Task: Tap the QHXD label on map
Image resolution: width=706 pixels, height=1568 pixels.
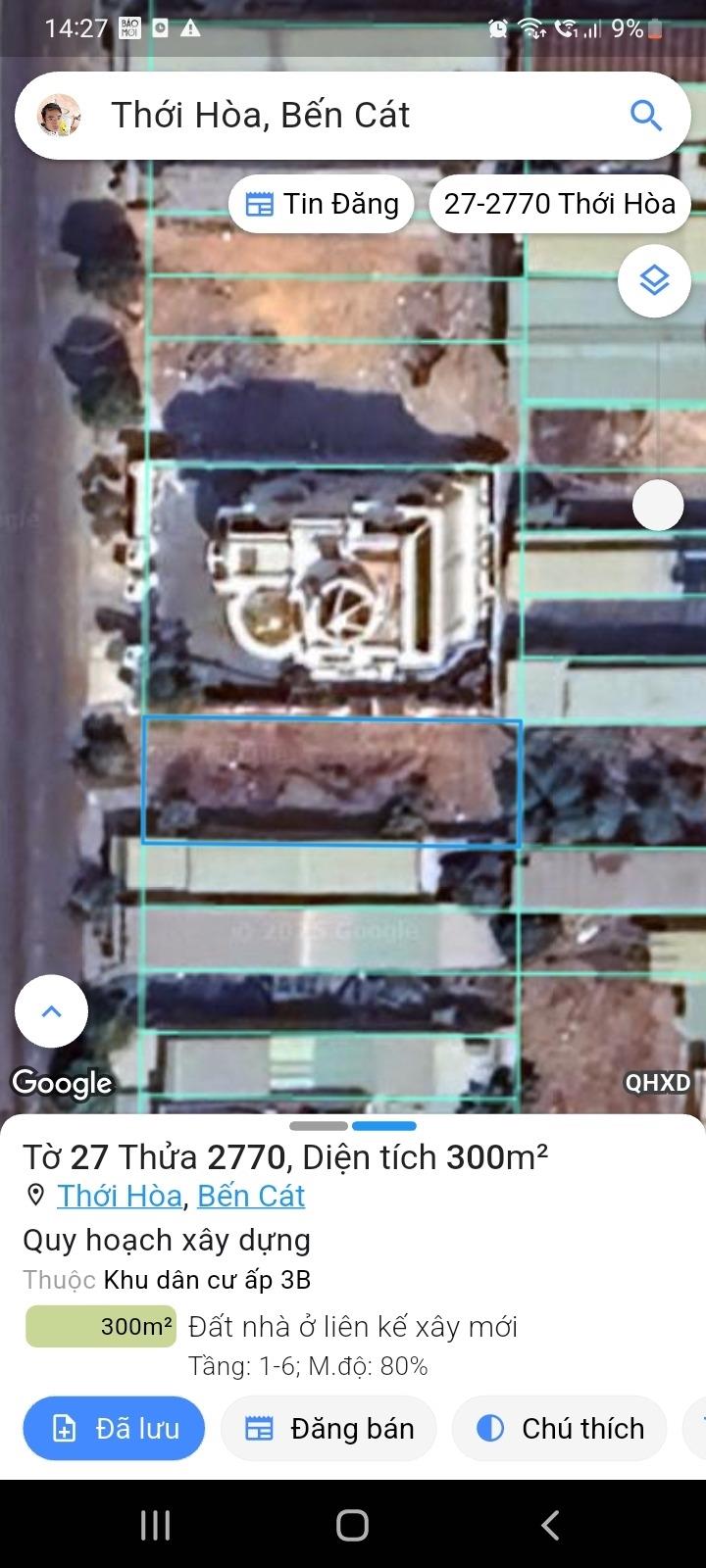Action: [658, 1083]
